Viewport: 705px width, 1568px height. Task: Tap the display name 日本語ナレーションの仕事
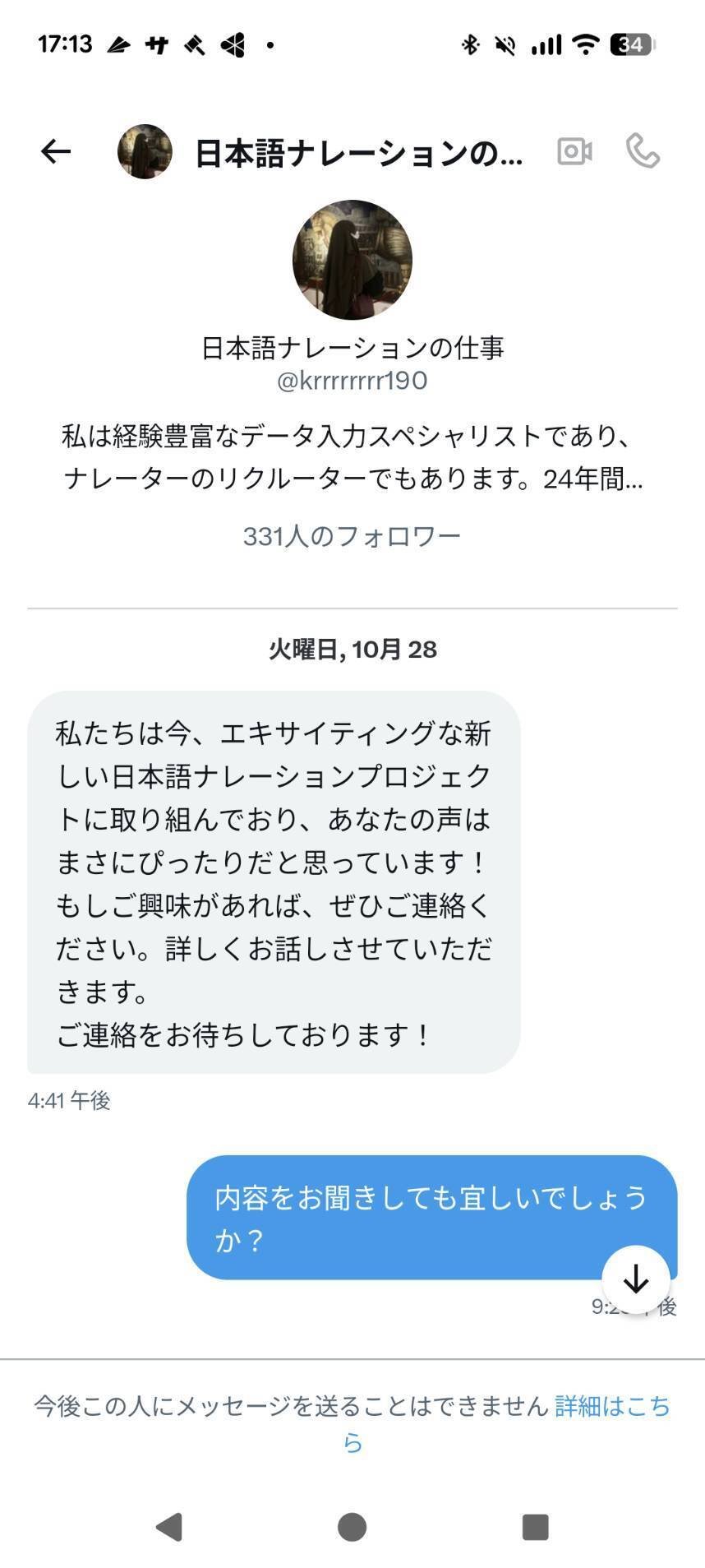(352, 349)
